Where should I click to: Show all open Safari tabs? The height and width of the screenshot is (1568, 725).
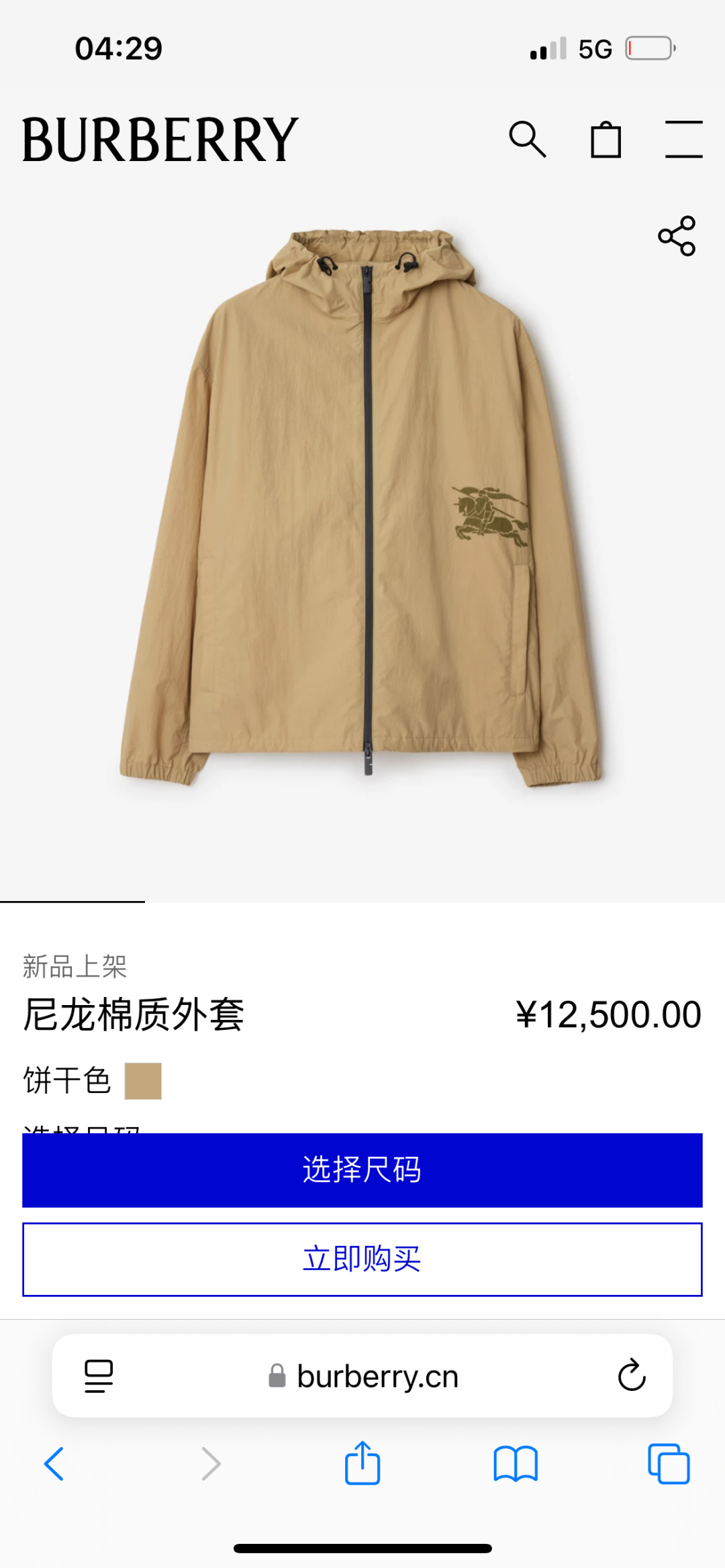(x=669, y=1464)
